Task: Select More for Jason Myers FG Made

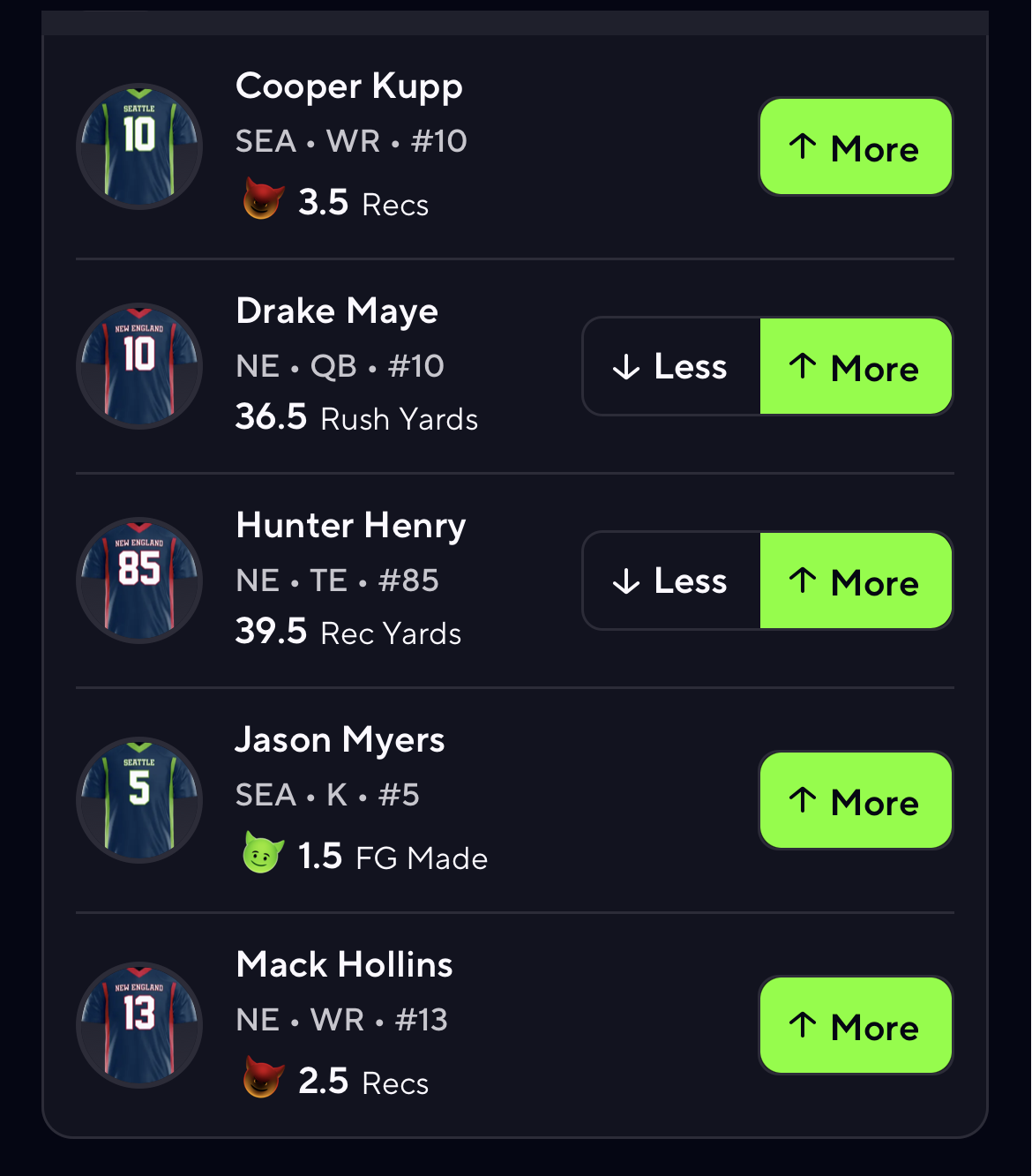Action: coord(855,800)
